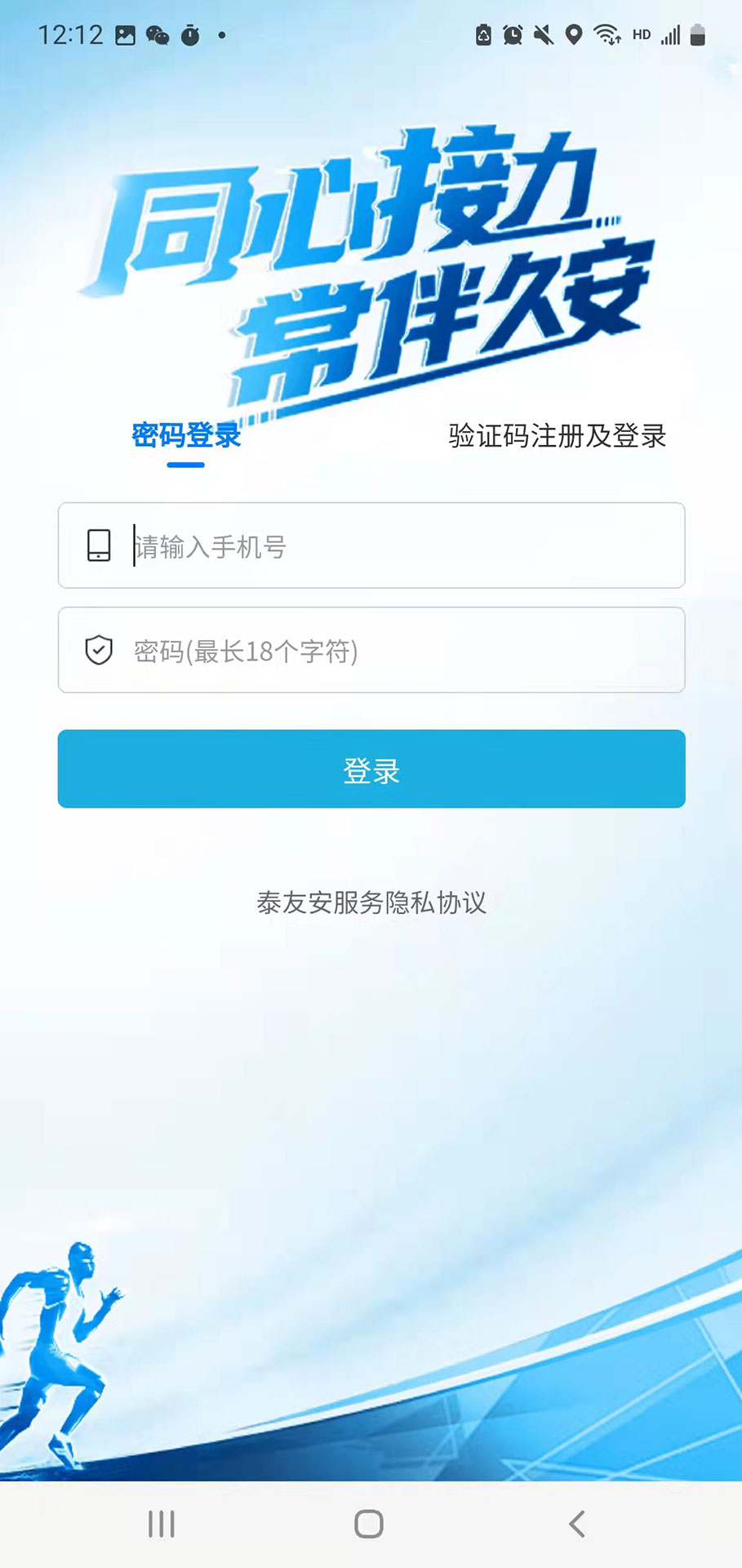
Task: Select the 密码登录 tab
Action: pyautogui.click(x=186, y=435)
